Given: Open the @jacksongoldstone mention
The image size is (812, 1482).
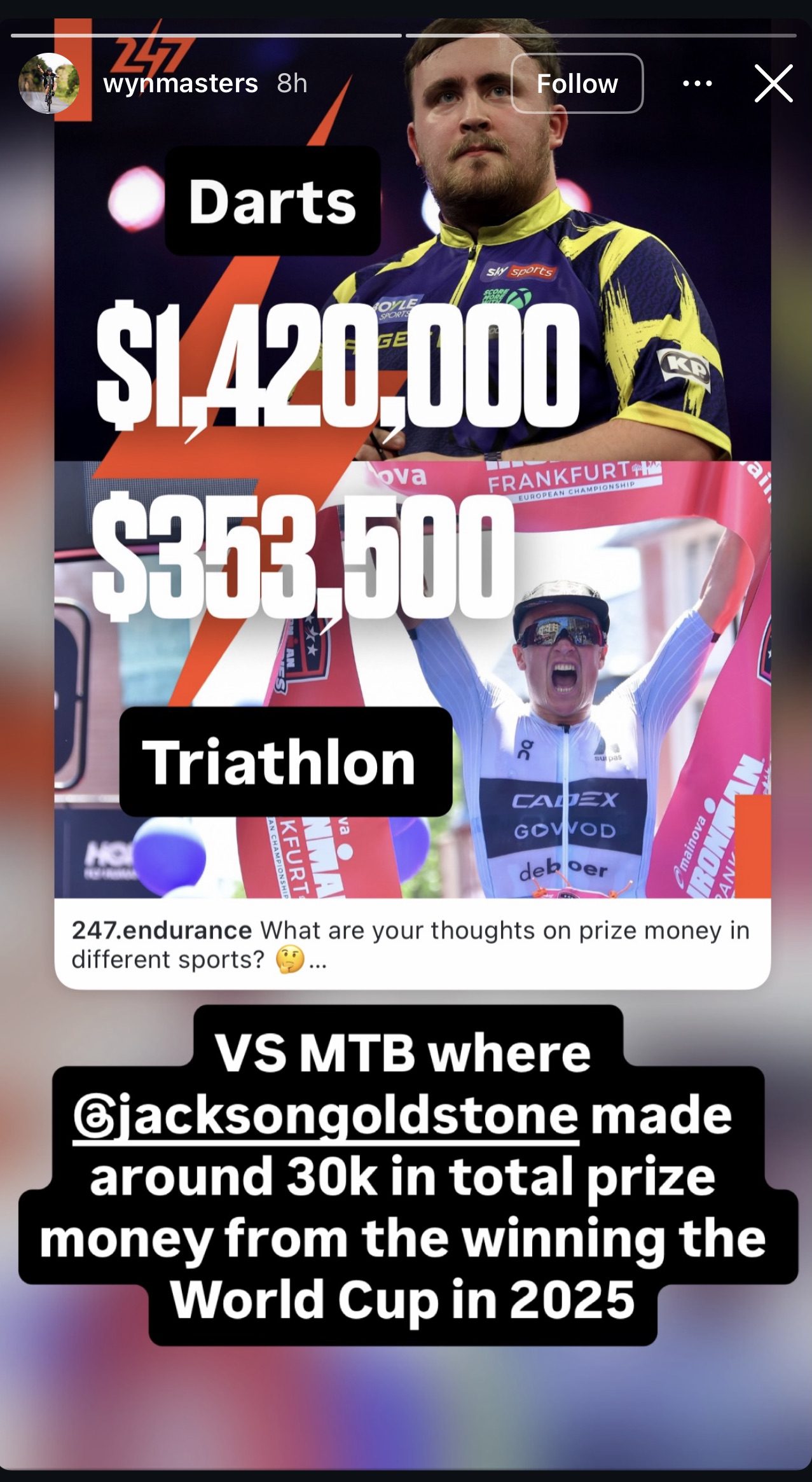Looking at the screenshot, I should pos(326,1116).
